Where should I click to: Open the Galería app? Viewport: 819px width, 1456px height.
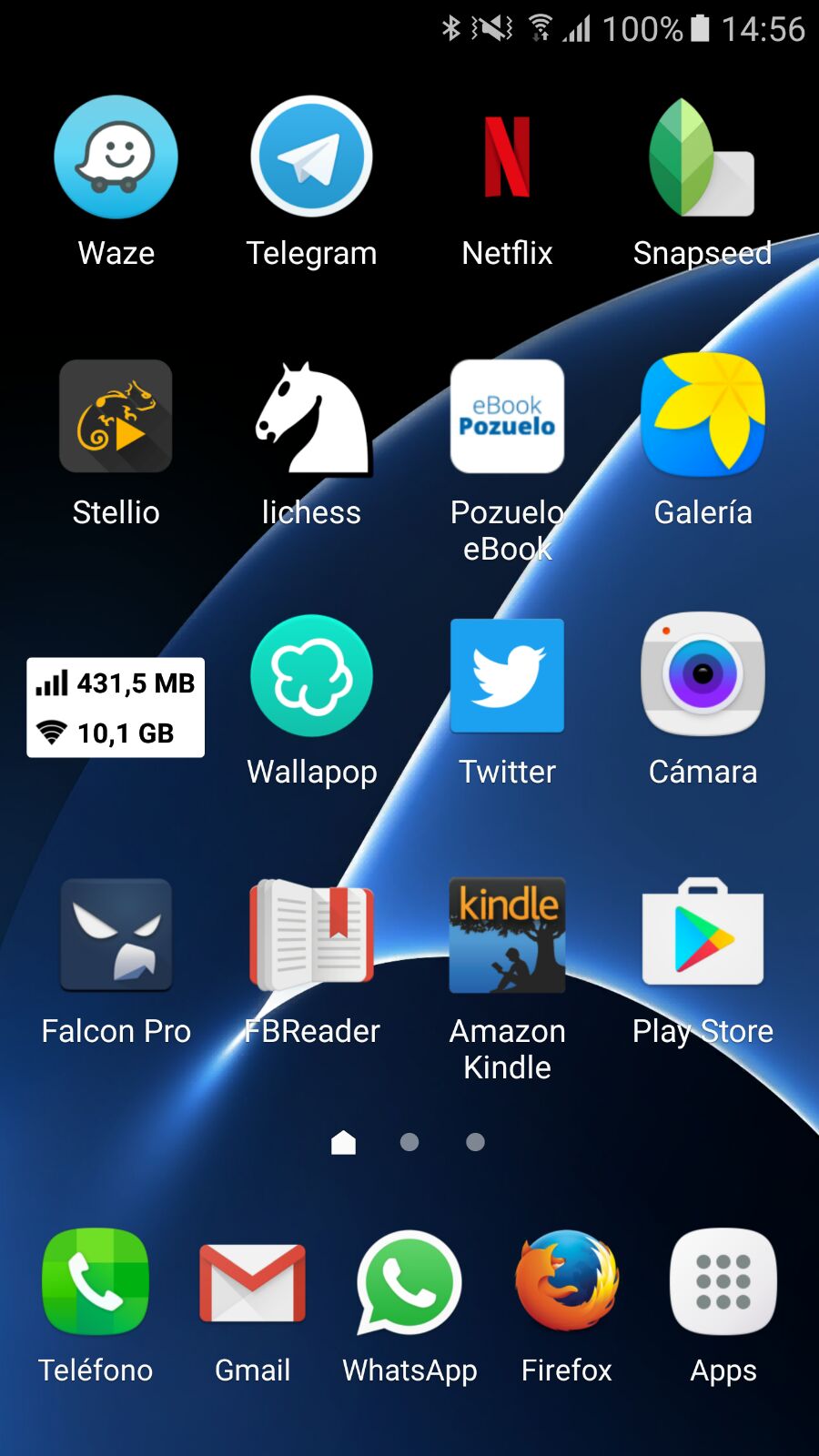tap(702, 417)
